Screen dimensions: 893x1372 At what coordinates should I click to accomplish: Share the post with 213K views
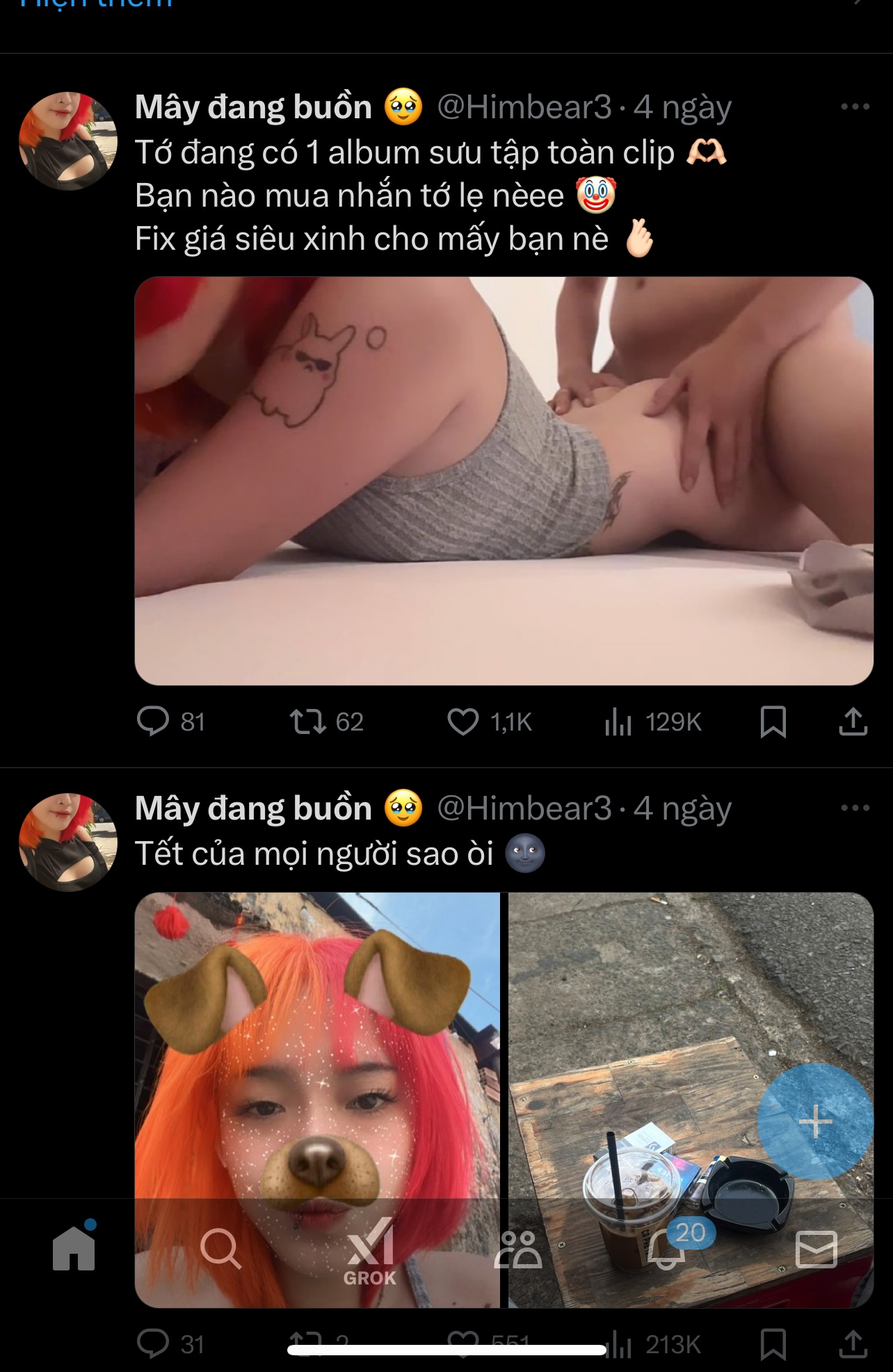pyautogui.click(x=853, y=1344)
